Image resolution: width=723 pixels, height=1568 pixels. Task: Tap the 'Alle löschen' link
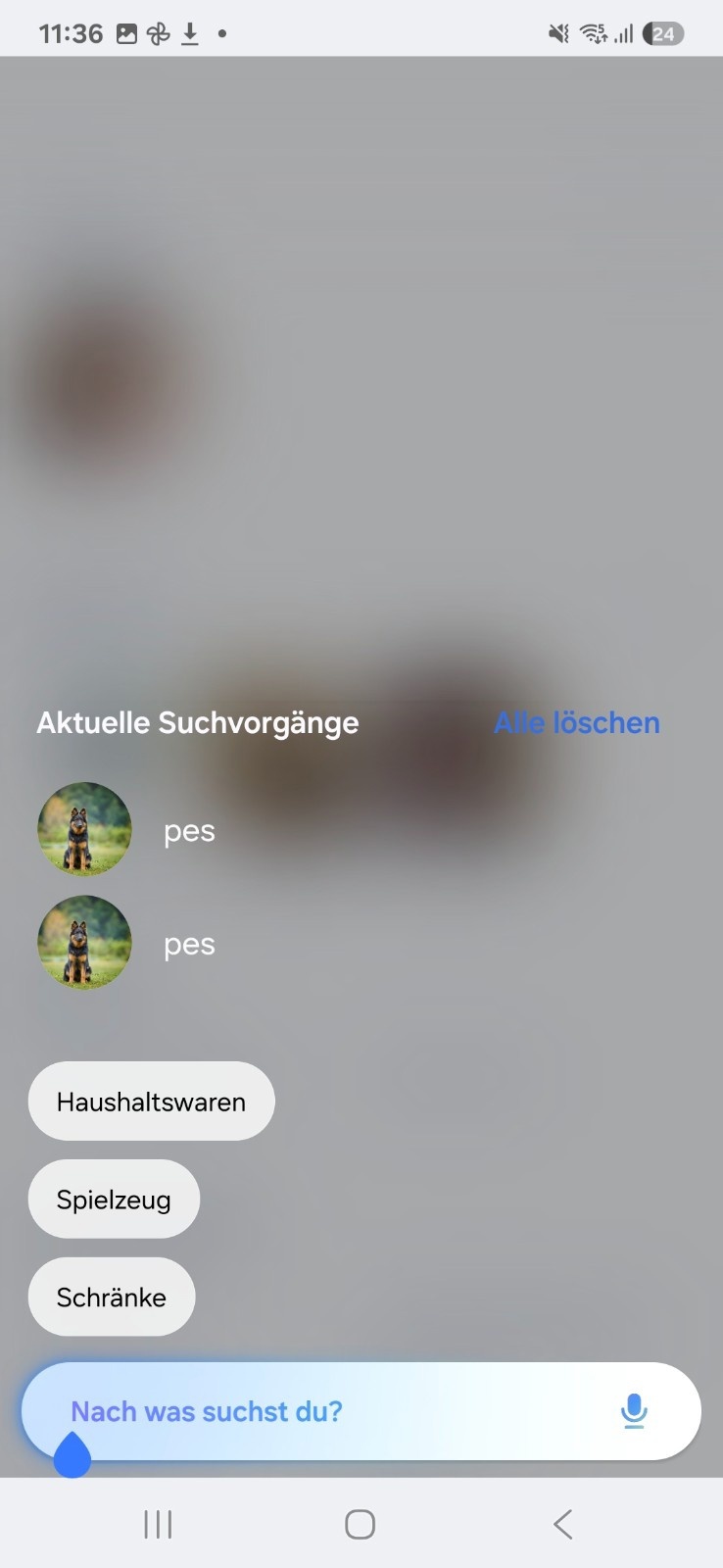coord(576,723)
